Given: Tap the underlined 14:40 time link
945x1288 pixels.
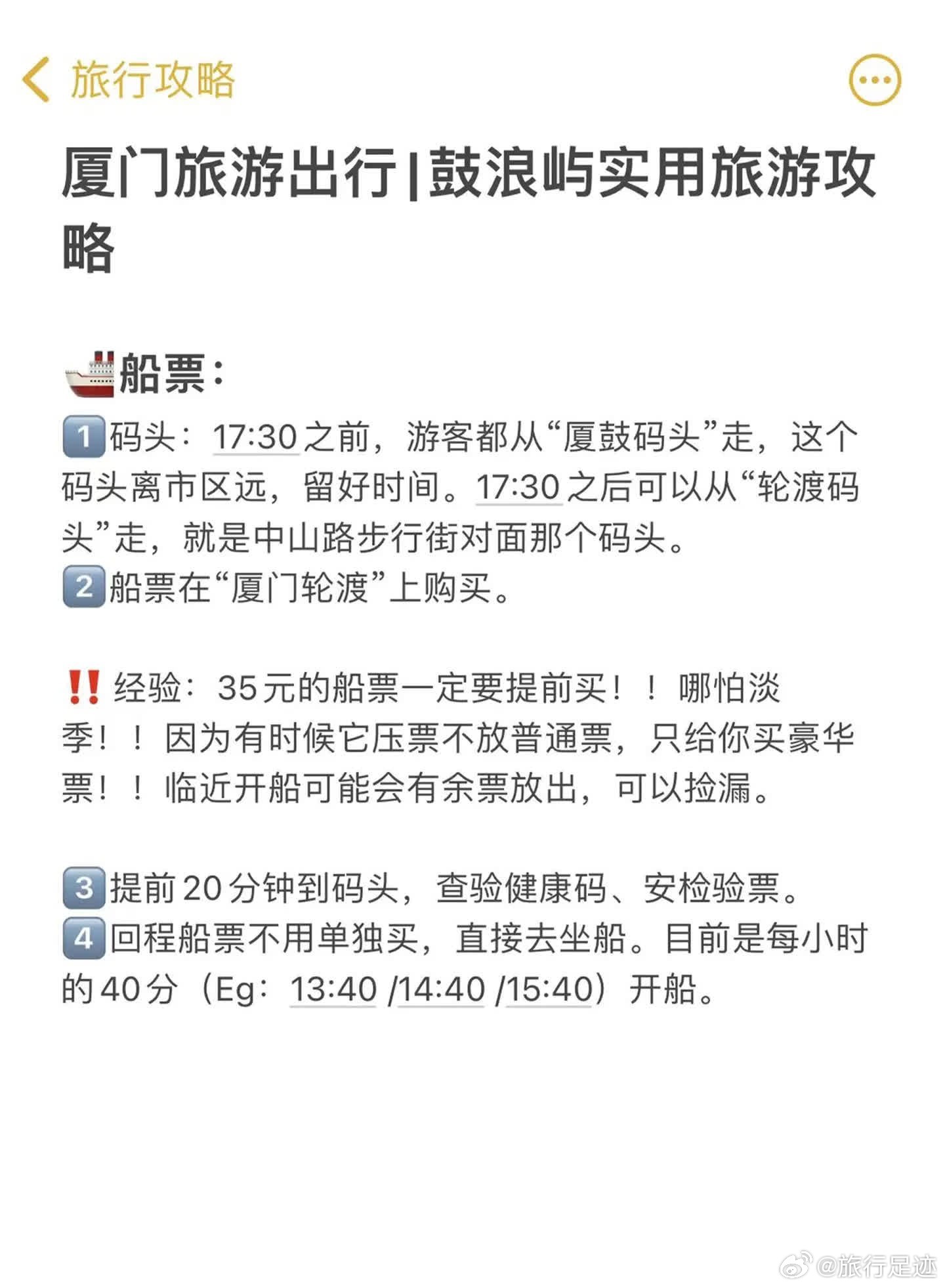Looking at the screenshot, I should pos(441,989).
